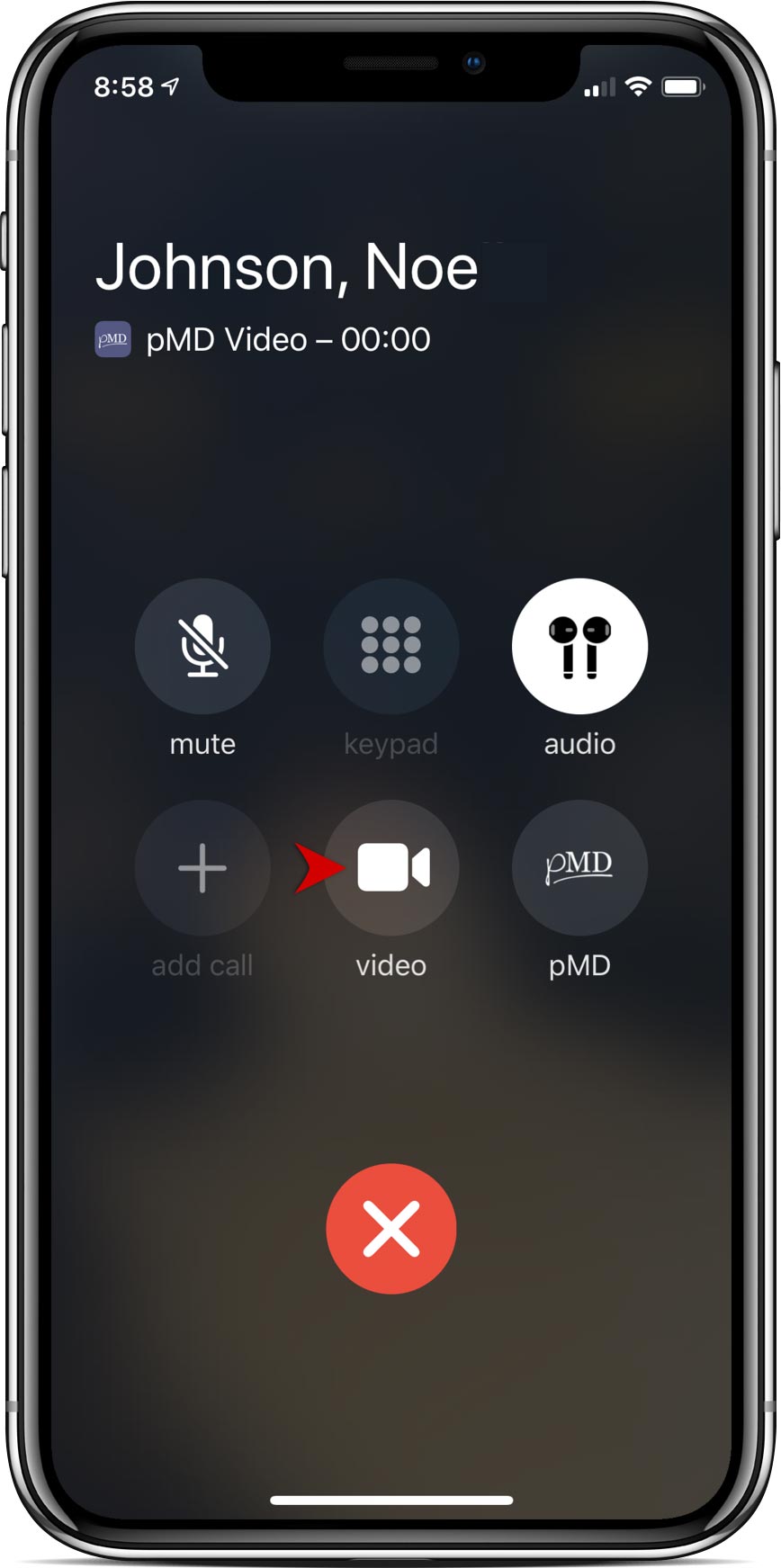Tap the battery indicator
Viewport: 781px width, 1568px height.
(x=684, y=86)
